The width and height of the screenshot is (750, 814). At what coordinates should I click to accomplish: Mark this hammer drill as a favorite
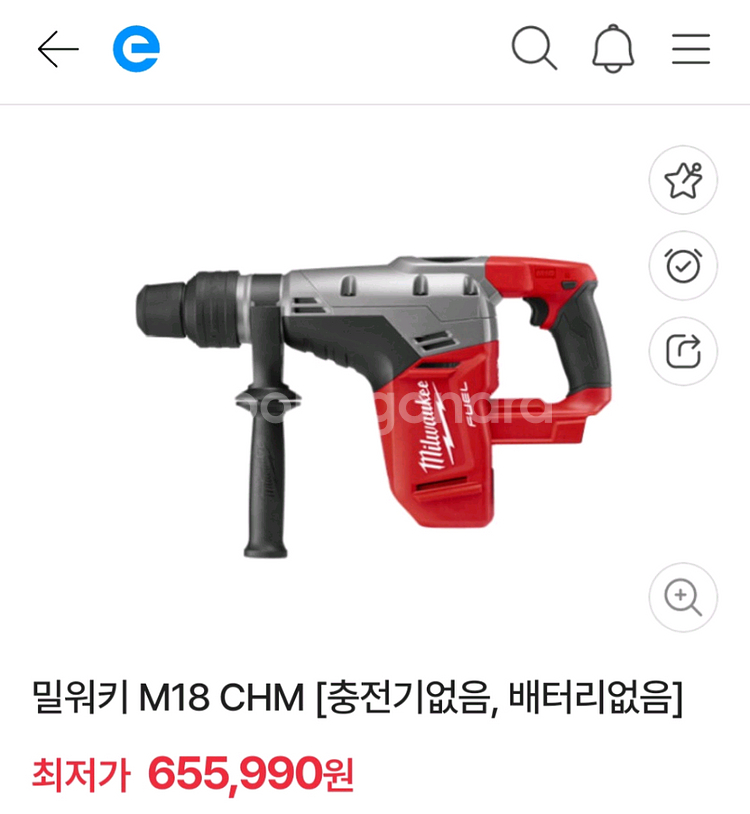click(x=683, y=181)
